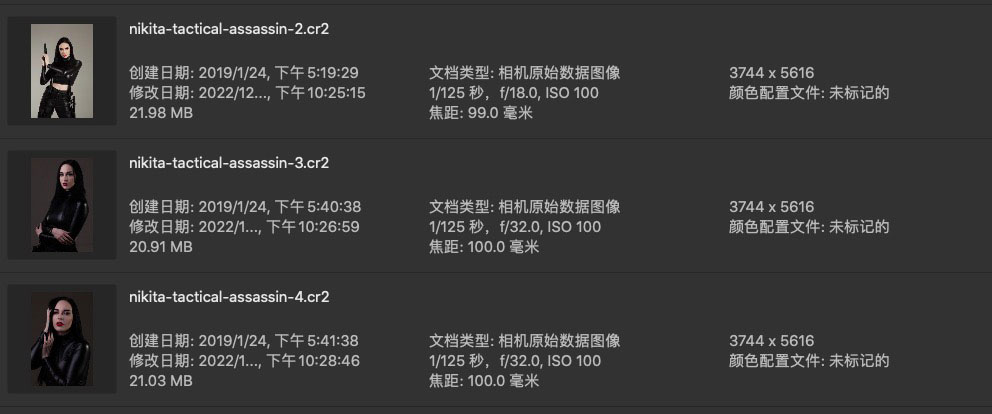Image resolution: width=992 pixels, height=414 pixels.
Task: Select the nikita-tactical-assassin-2.cr2 file row
Action: tap(229, 29)
